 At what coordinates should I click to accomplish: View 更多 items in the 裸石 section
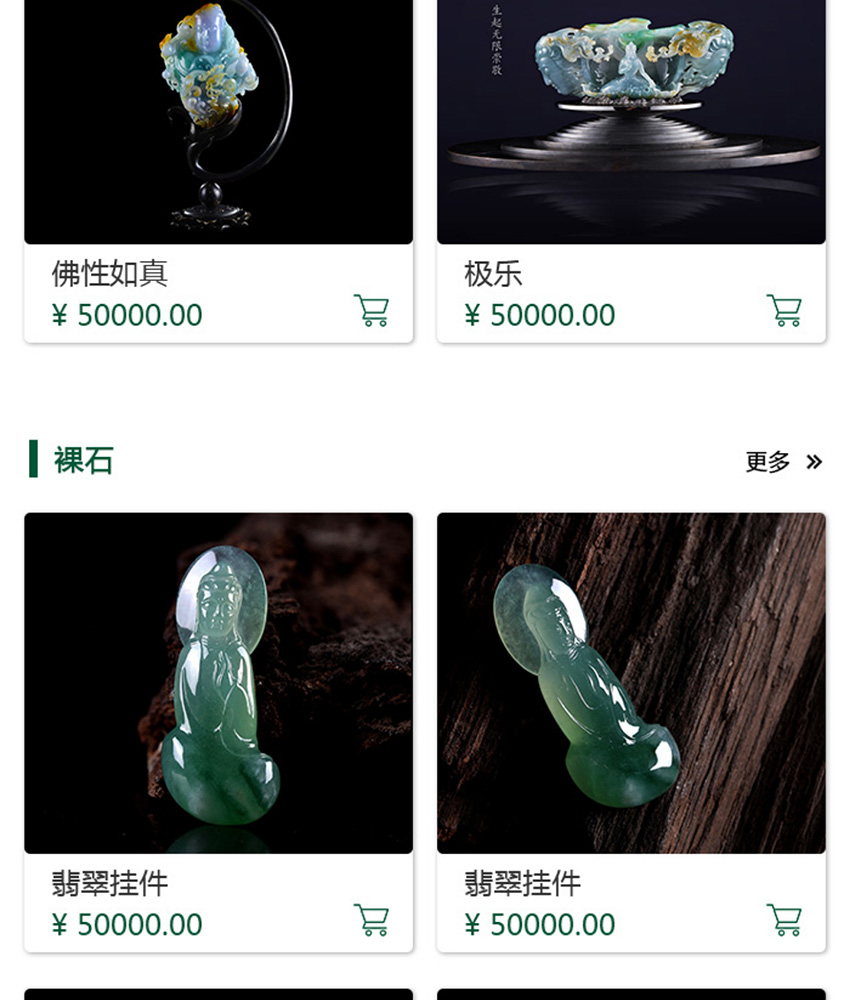point(783,462)
